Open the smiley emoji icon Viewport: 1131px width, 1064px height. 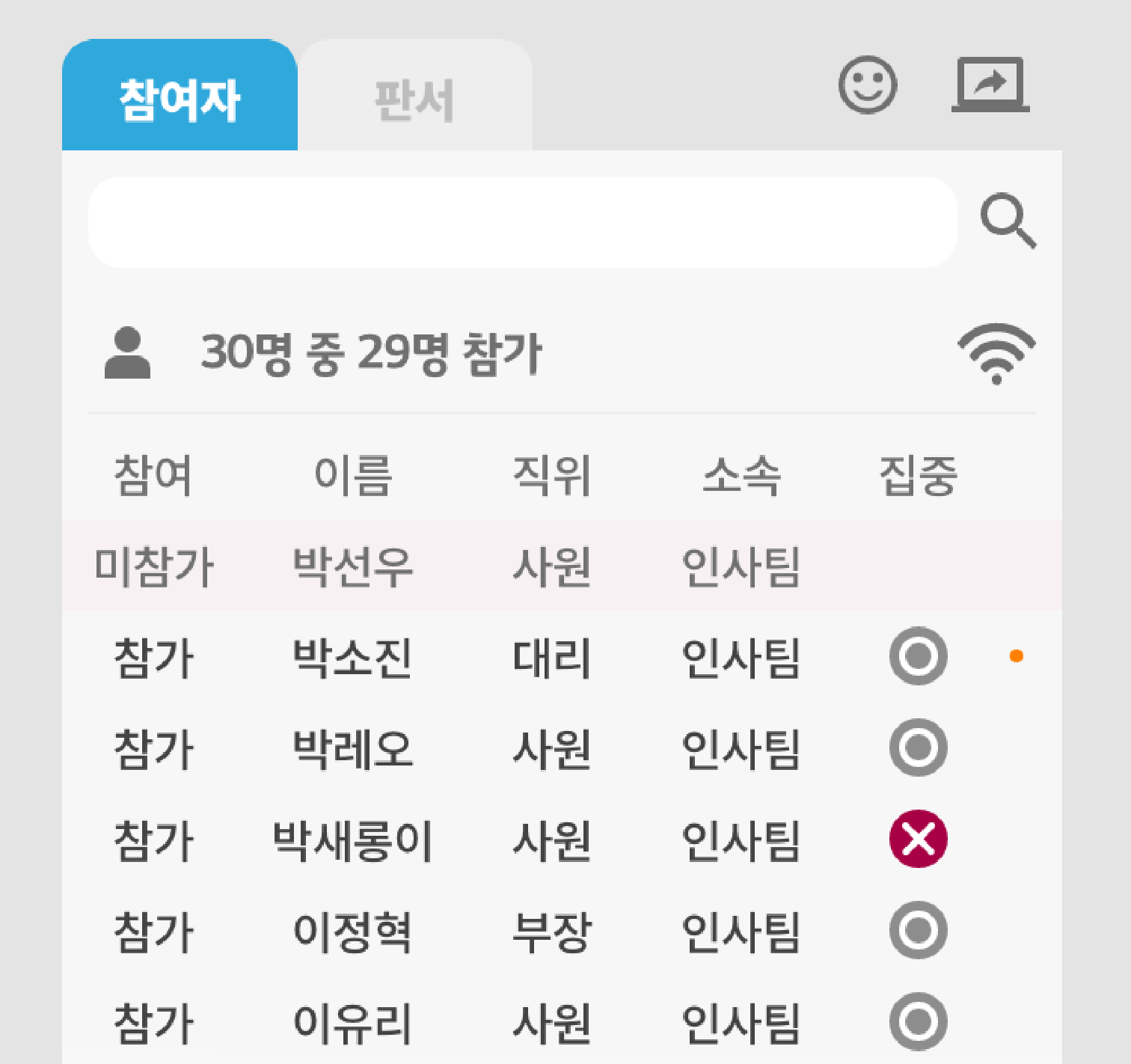867,85
